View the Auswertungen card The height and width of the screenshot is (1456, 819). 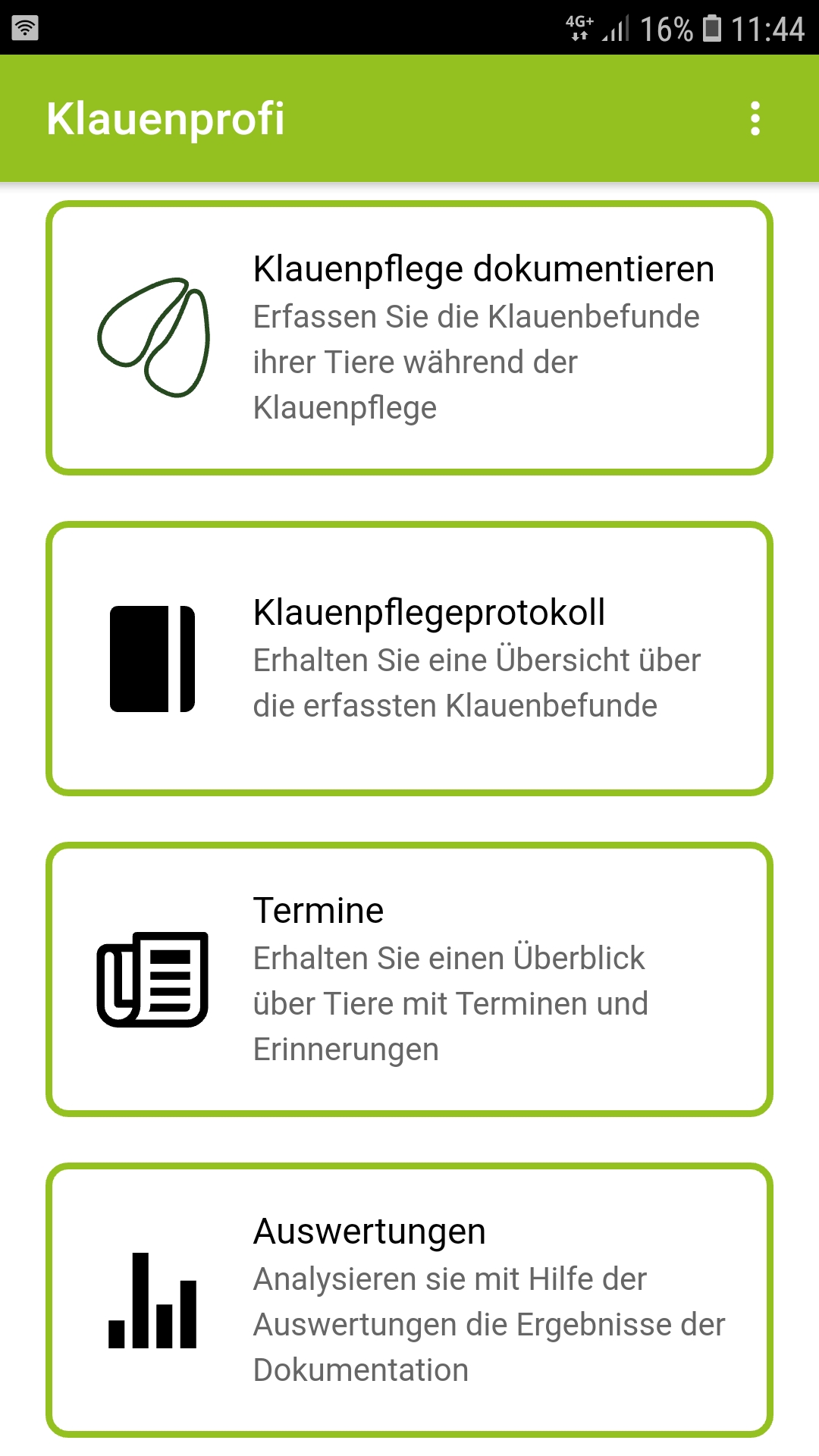point(409,1300)
